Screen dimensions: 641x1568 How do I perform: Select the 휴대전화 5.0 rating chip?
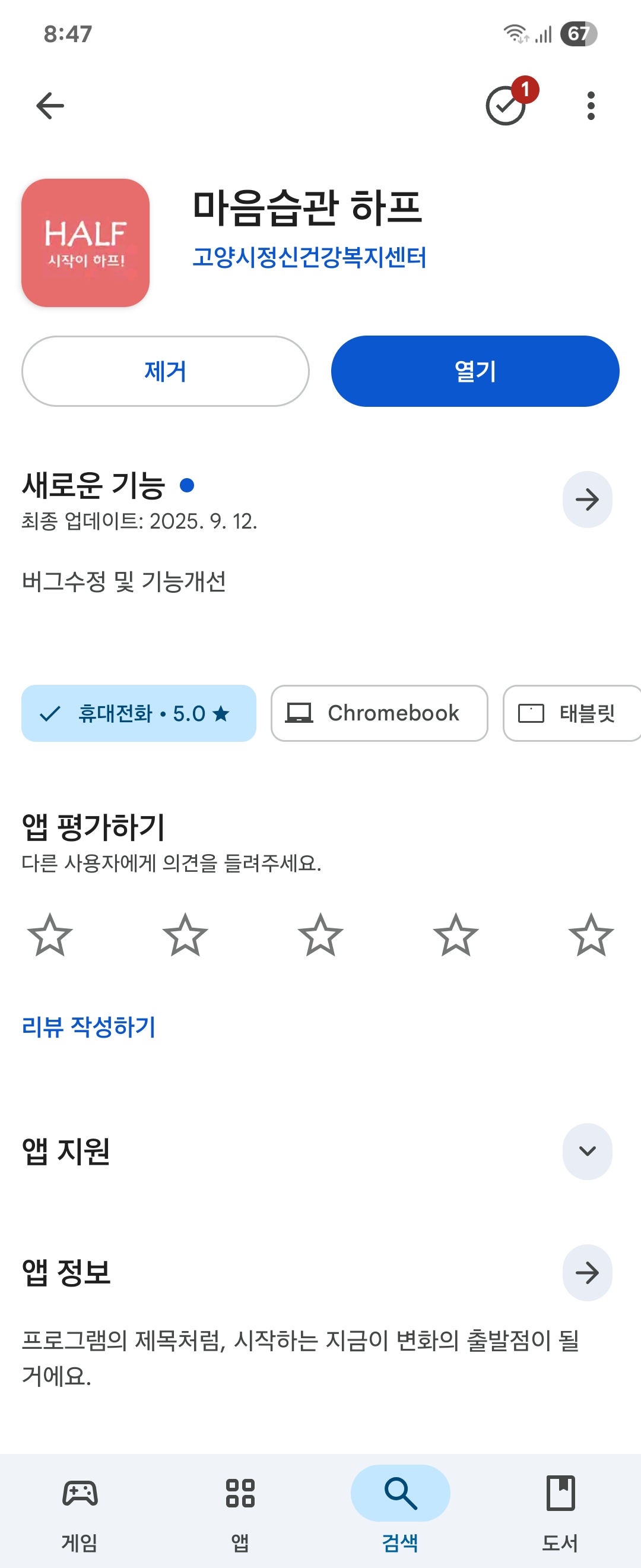click(x=139, y=713)
